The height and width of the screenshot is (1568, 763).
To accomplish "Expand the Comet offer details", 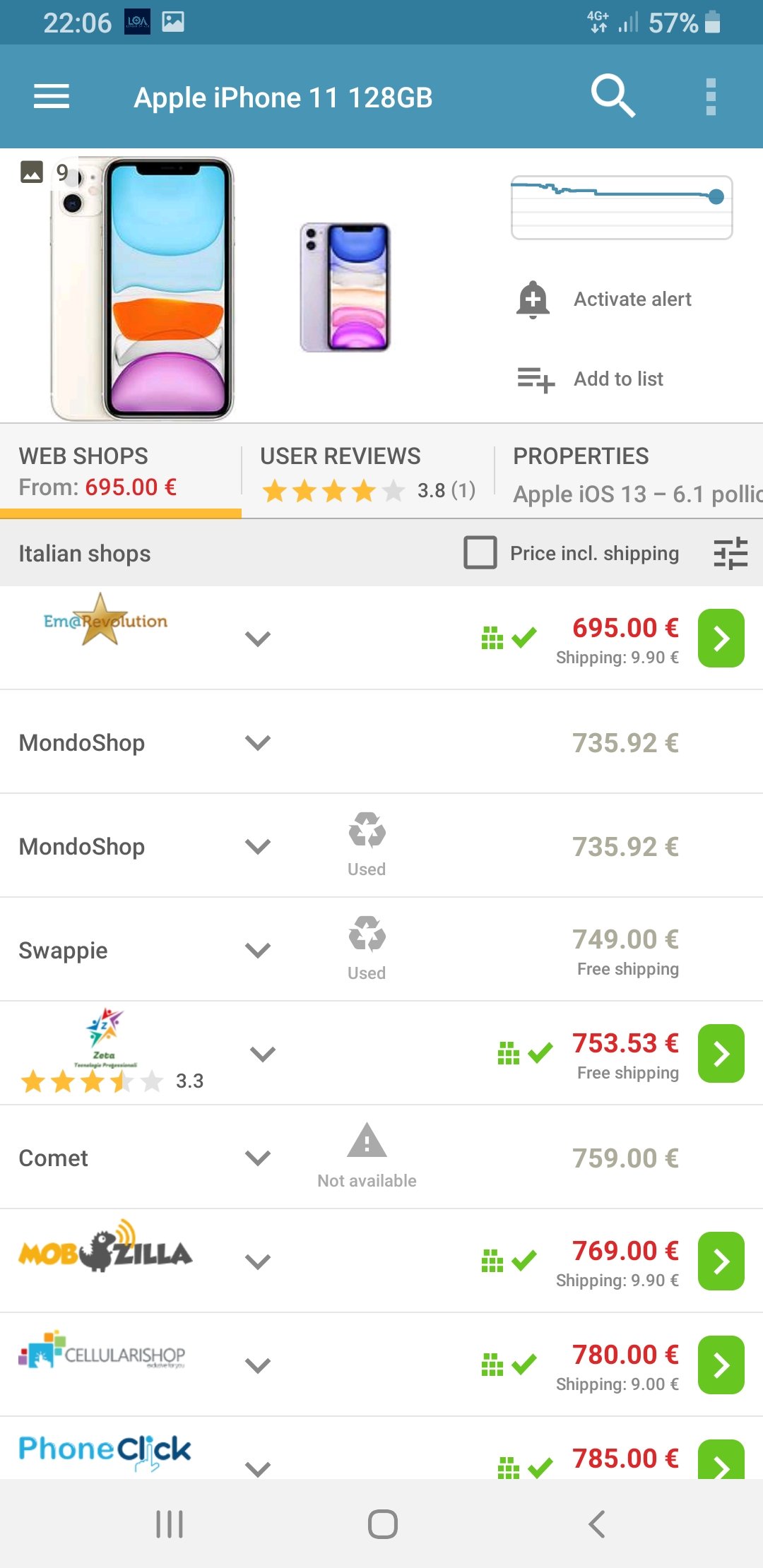I will tap(258, 1158).
